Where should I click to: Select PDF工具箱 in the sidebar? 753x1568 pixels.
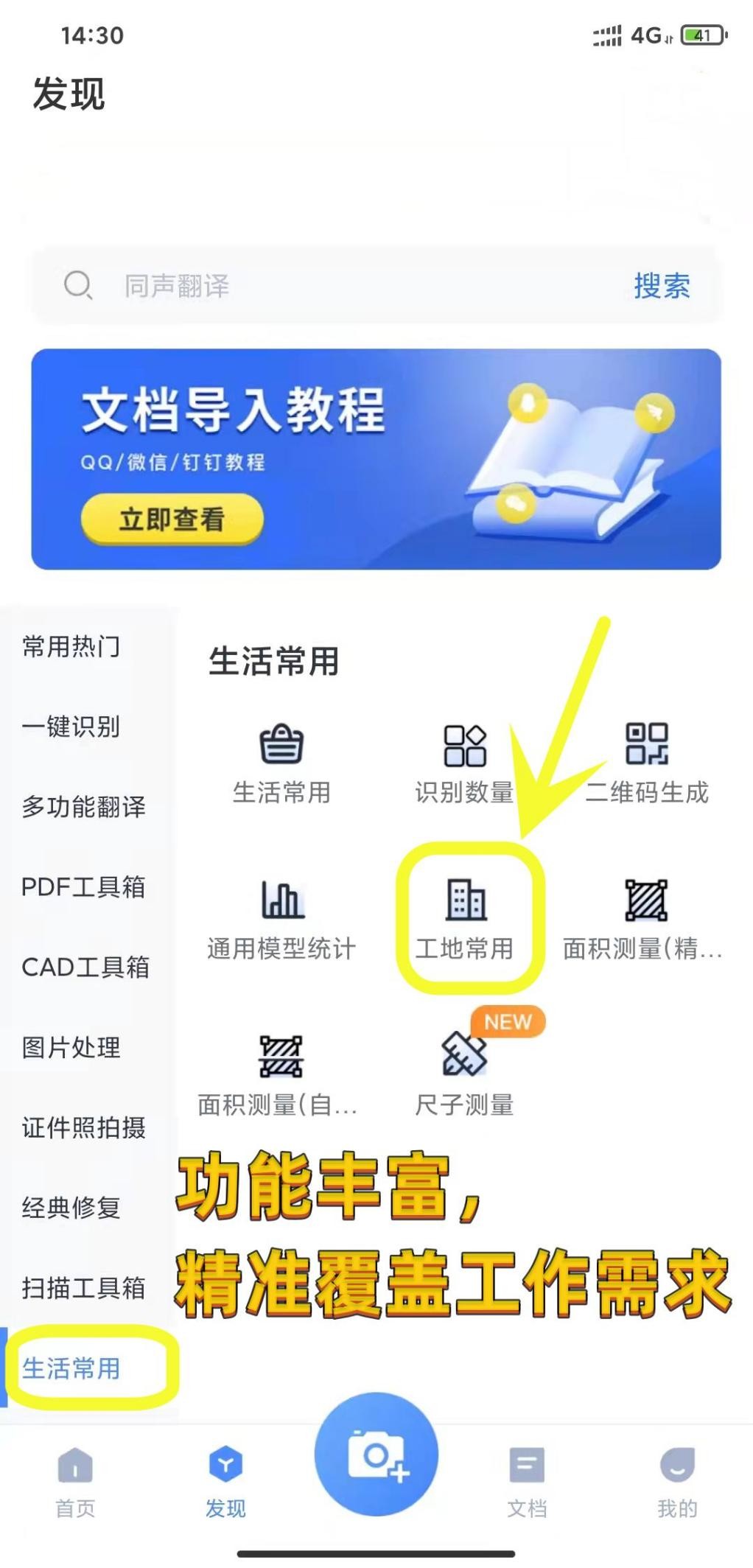coord(83,886)
